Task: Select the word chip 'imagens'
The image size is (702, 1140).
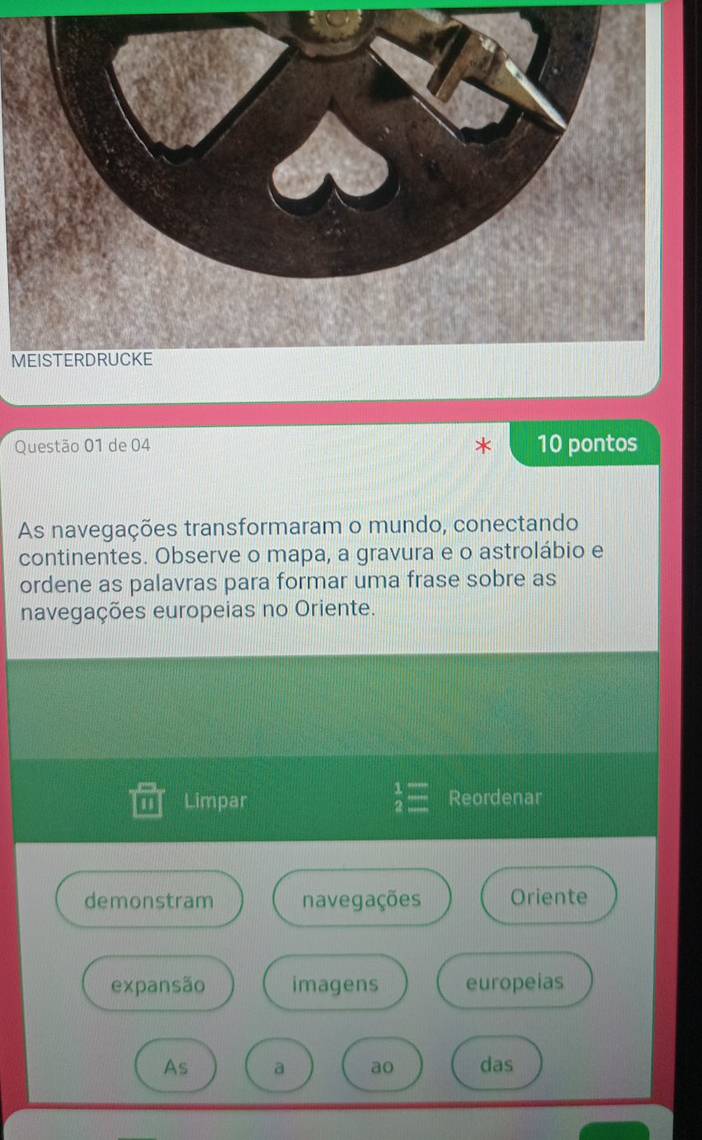Action: click(336, 984)
